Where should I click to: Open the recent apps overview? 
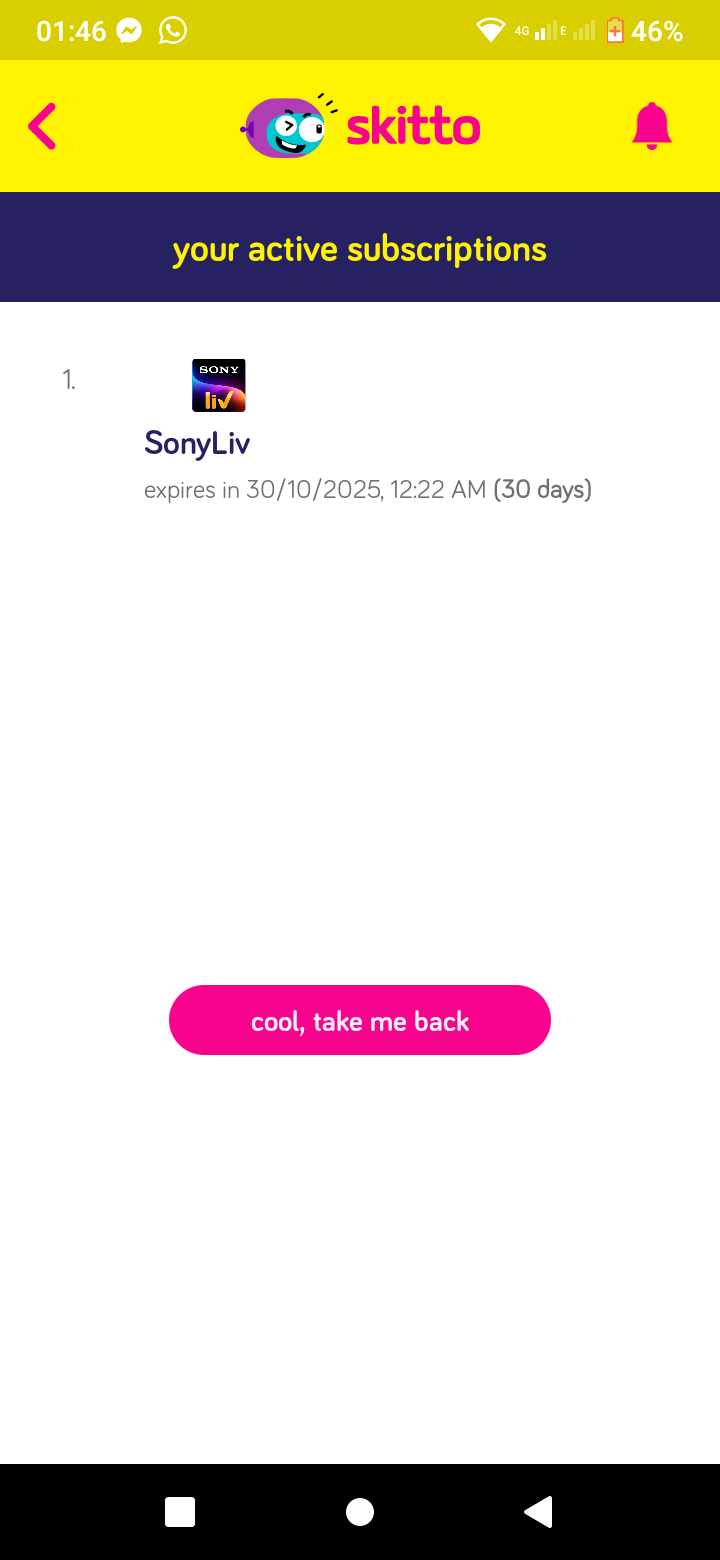180,1512
